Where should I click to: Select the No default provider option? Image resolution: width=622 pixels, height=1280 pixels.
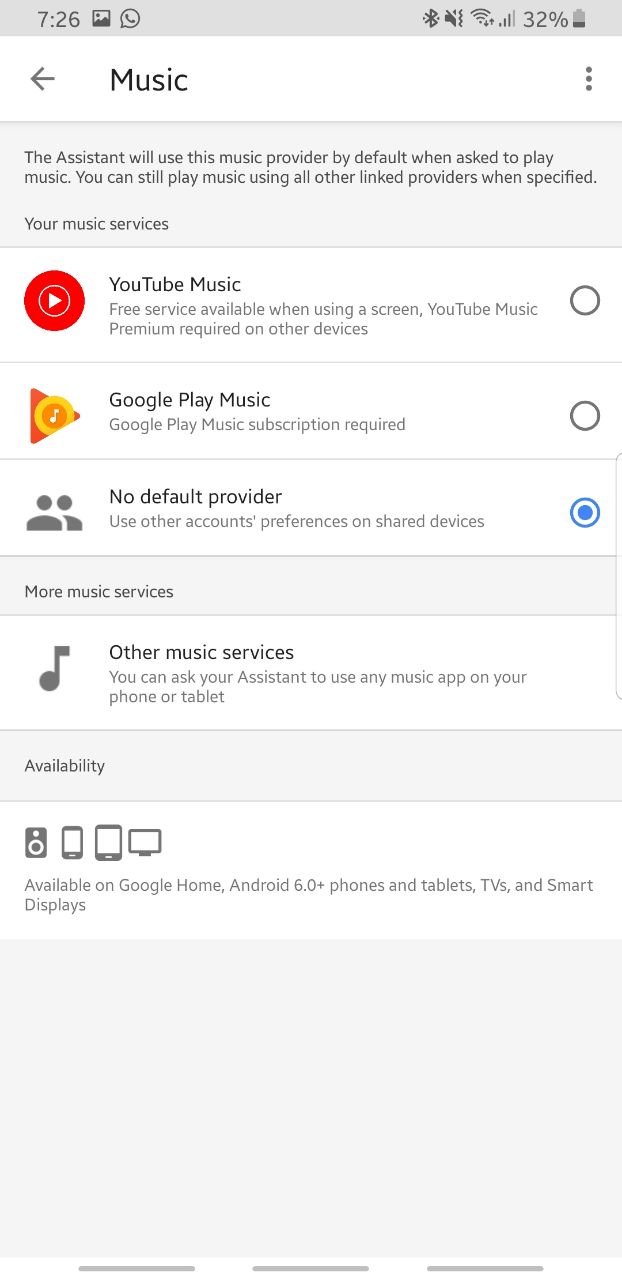[x=584, y=513]
